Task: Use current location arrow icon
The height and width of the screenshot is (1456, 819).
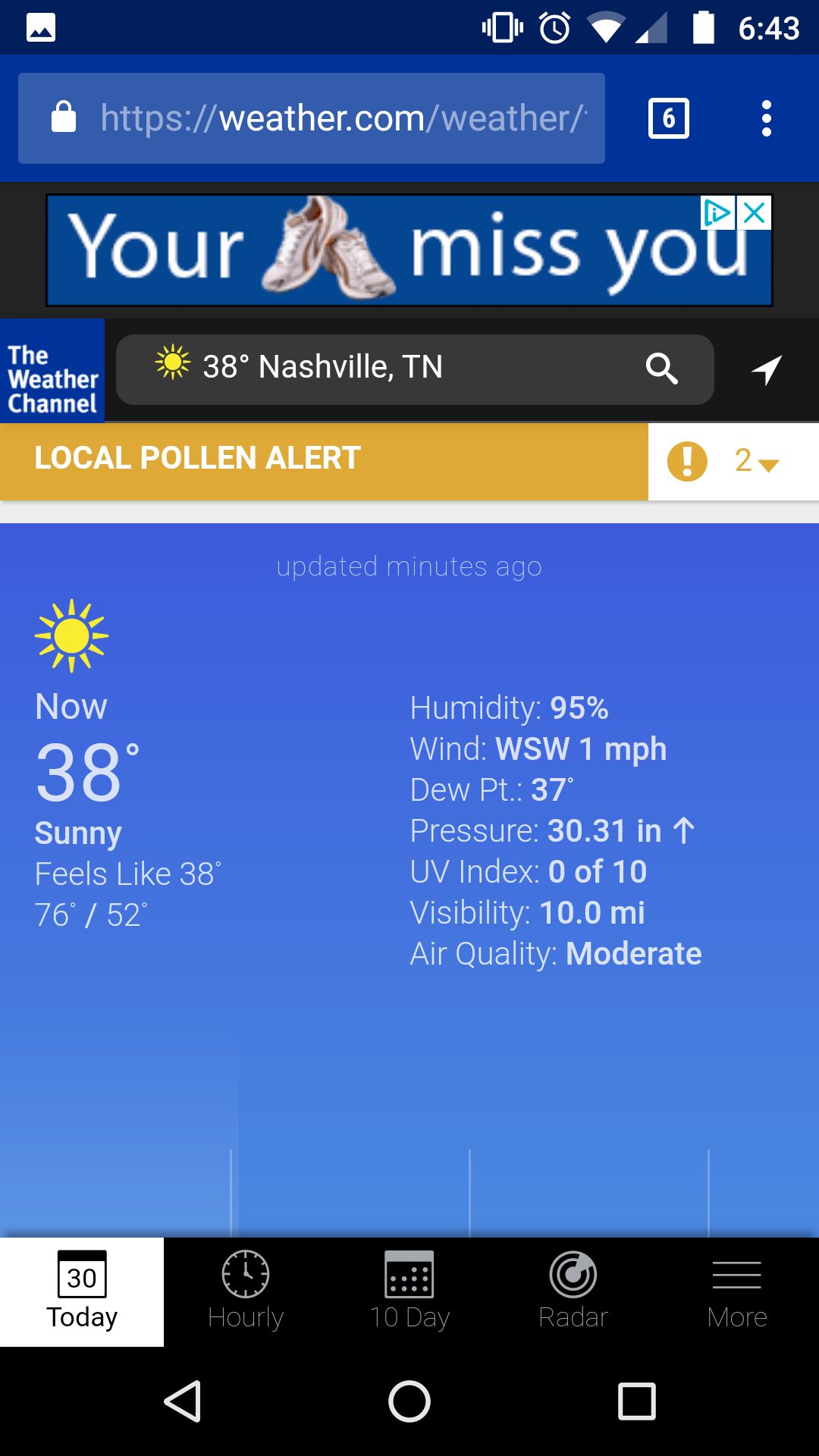Action: click(x=767, y=369)
